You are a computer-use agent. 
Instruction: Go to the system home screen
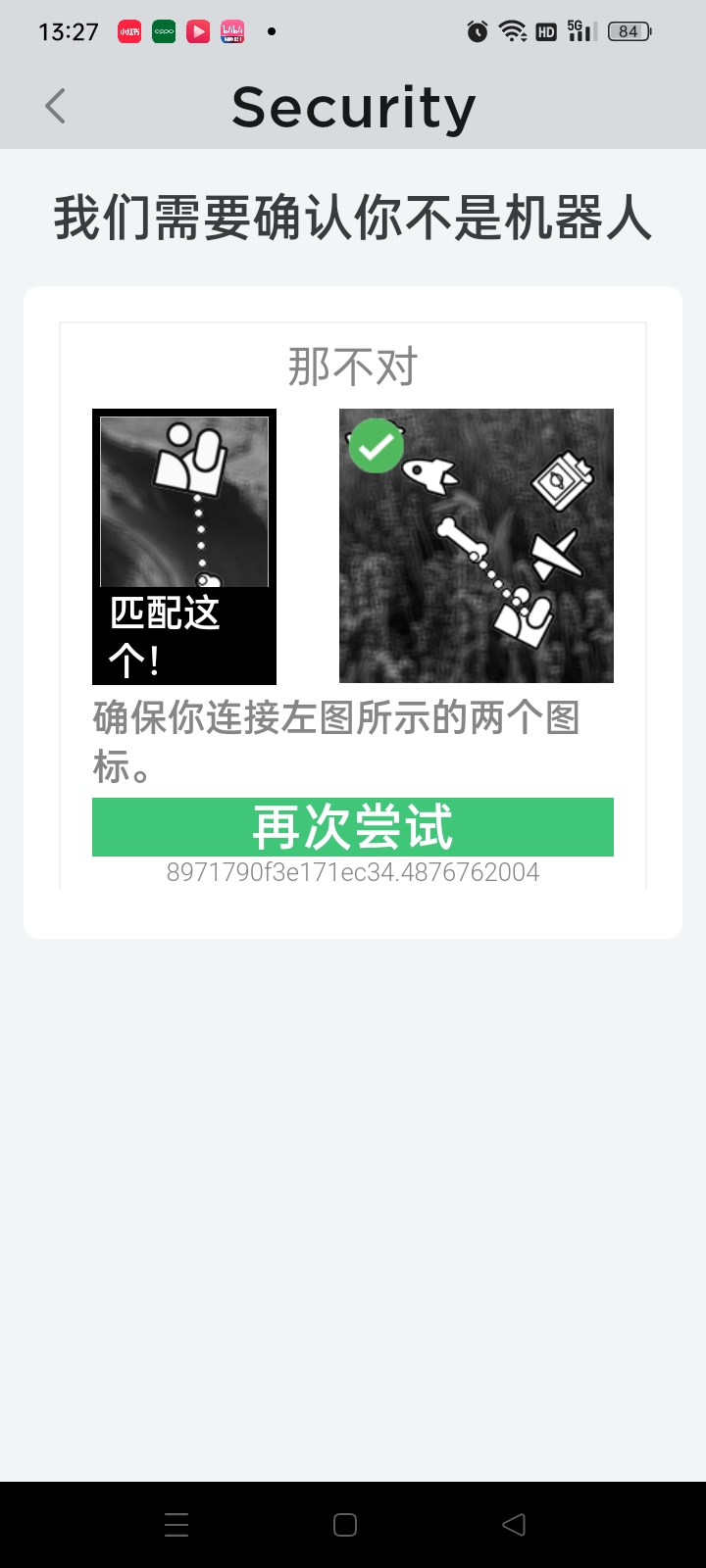345,1524
